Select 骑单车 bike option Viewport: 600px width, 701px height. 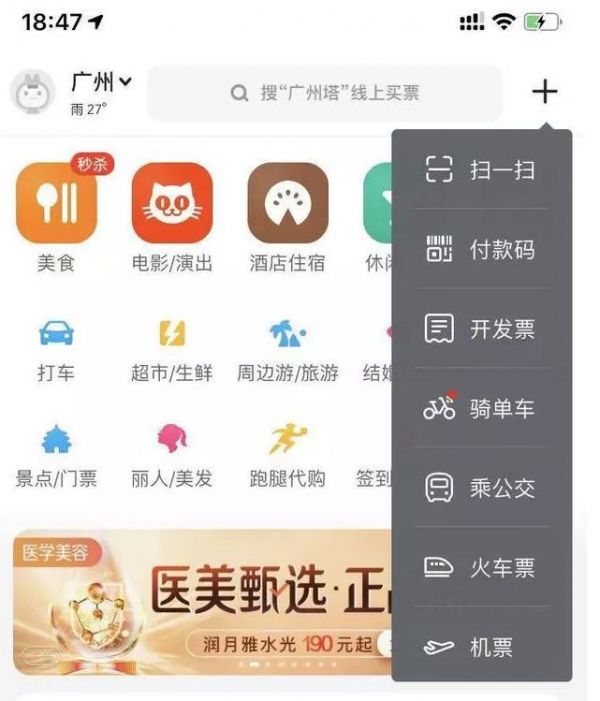tap(482, 408)
